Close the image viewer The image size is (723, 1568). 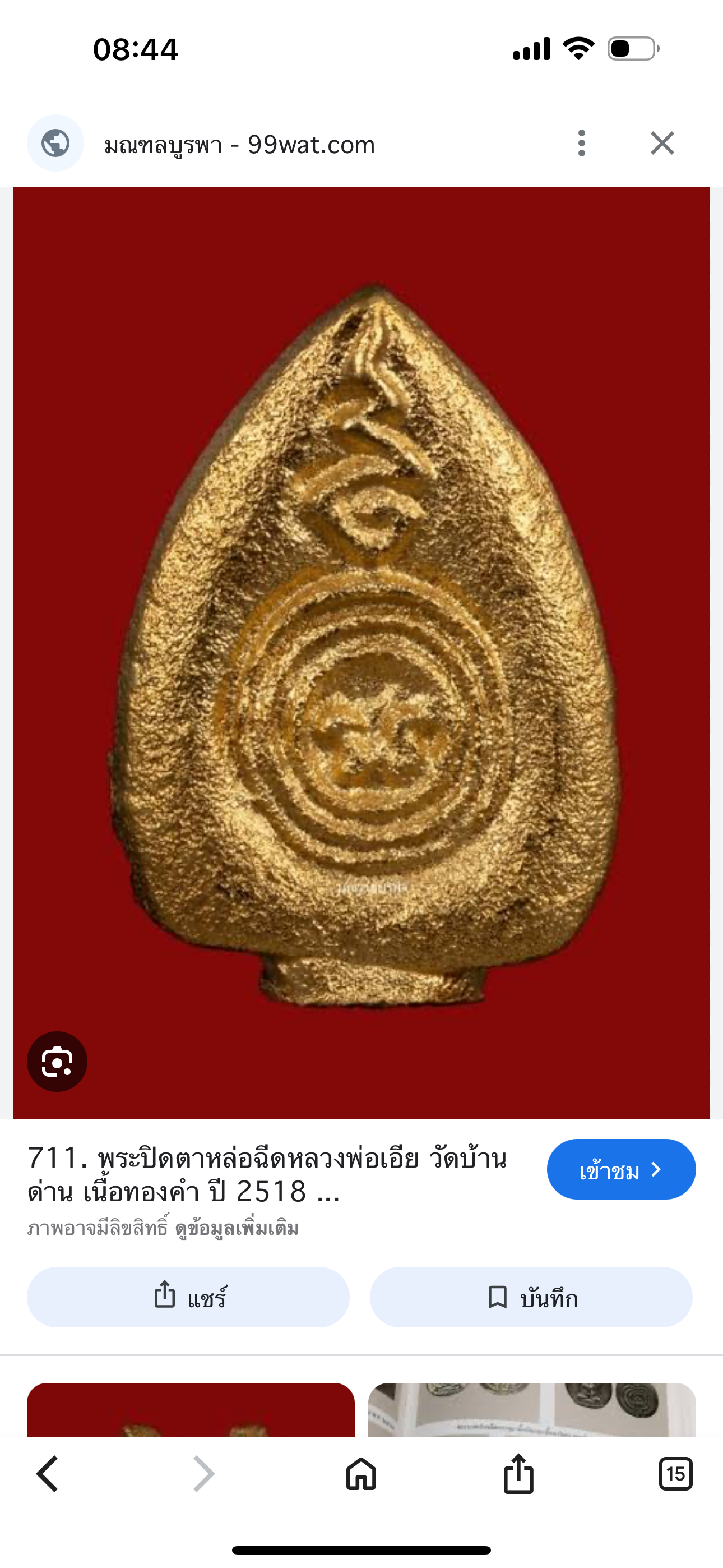(661, 144)
